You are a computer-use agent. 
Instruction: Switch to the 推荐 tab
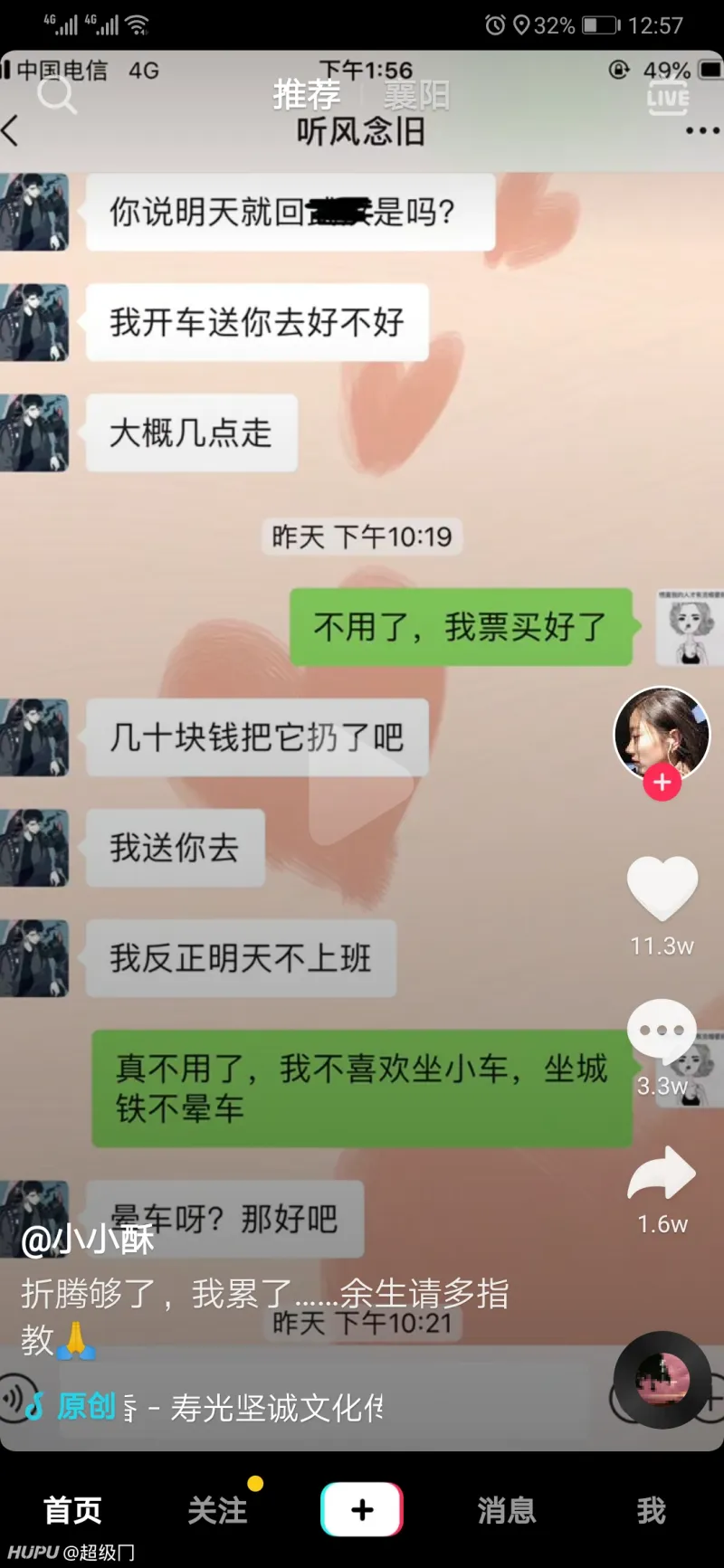(307, 95)
